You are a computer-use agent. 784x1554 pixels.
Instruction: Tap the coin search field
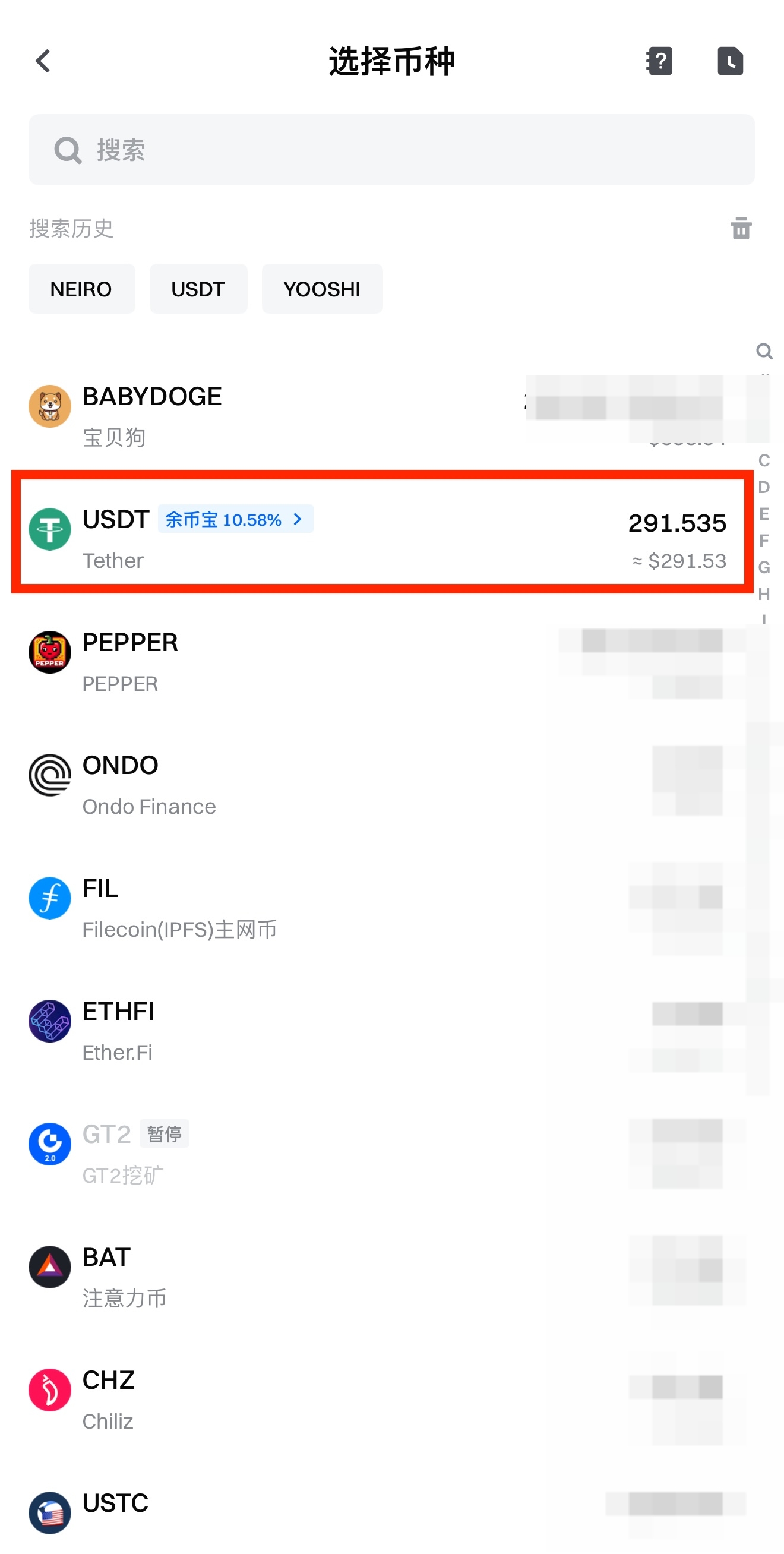click(x=392, y=150)
